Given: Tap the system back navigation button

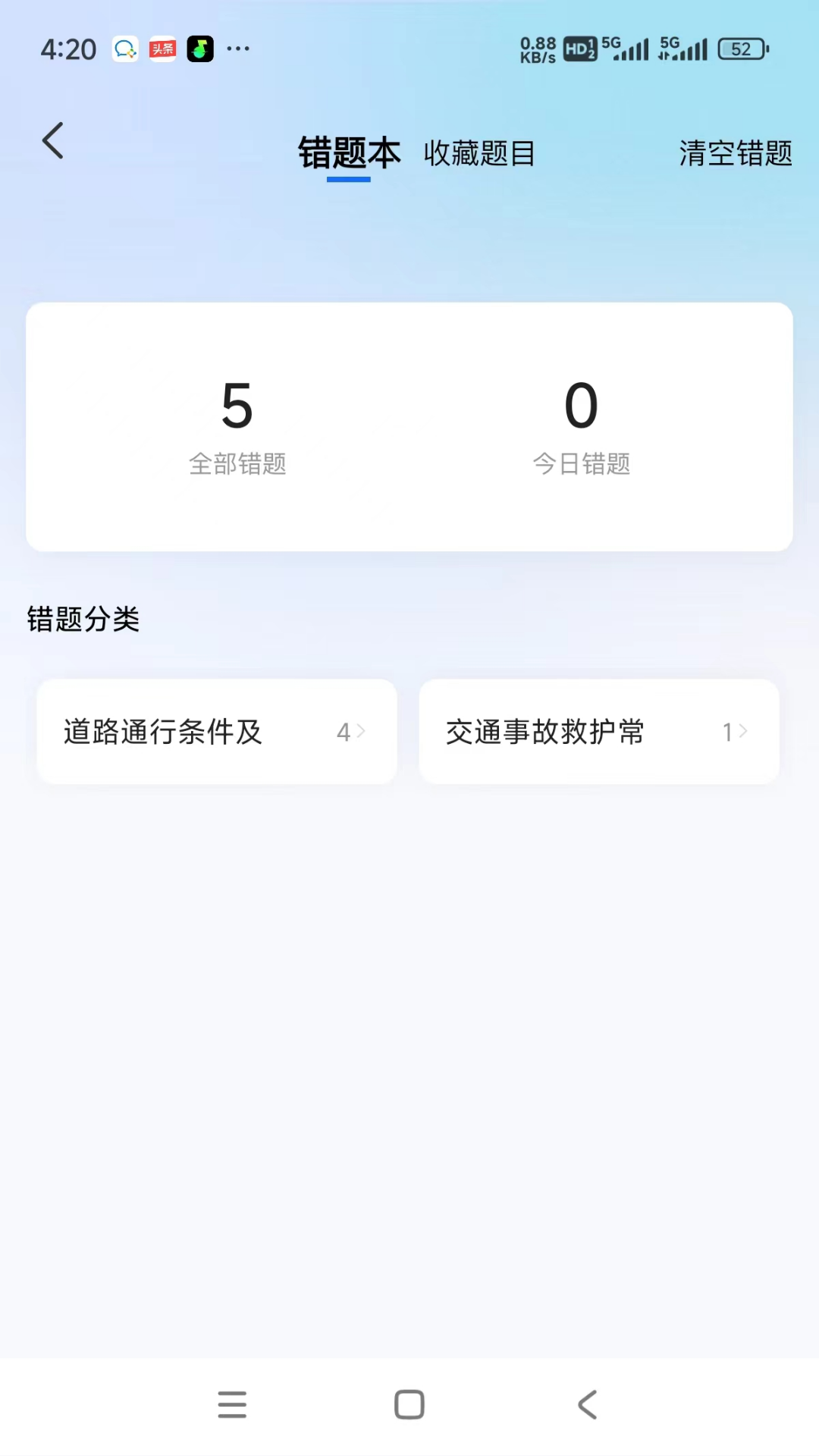Looking at the screenshot, I should [x=587, y=1404].
